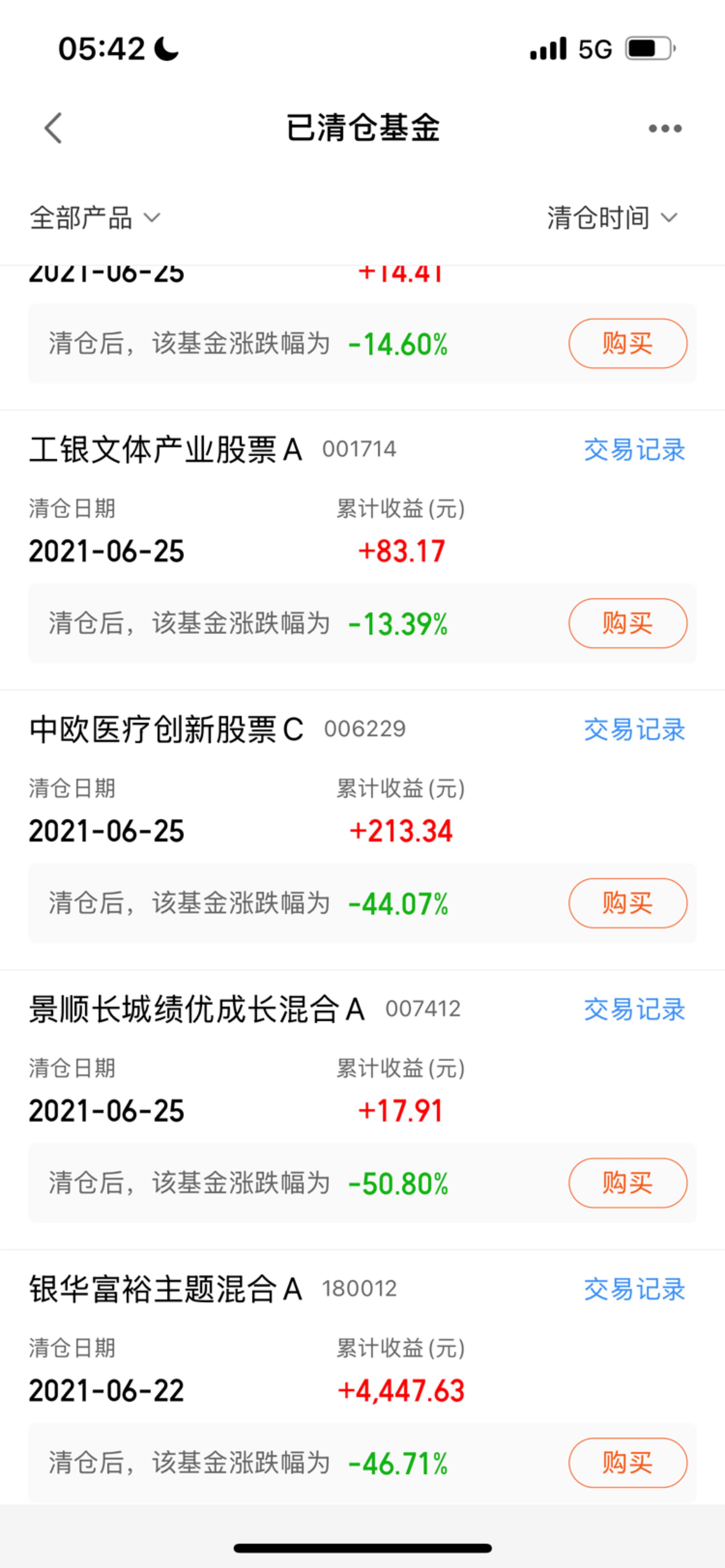Tap 购买 for the fund with -14.60%

pyautogui.click(x=627, y=343)
